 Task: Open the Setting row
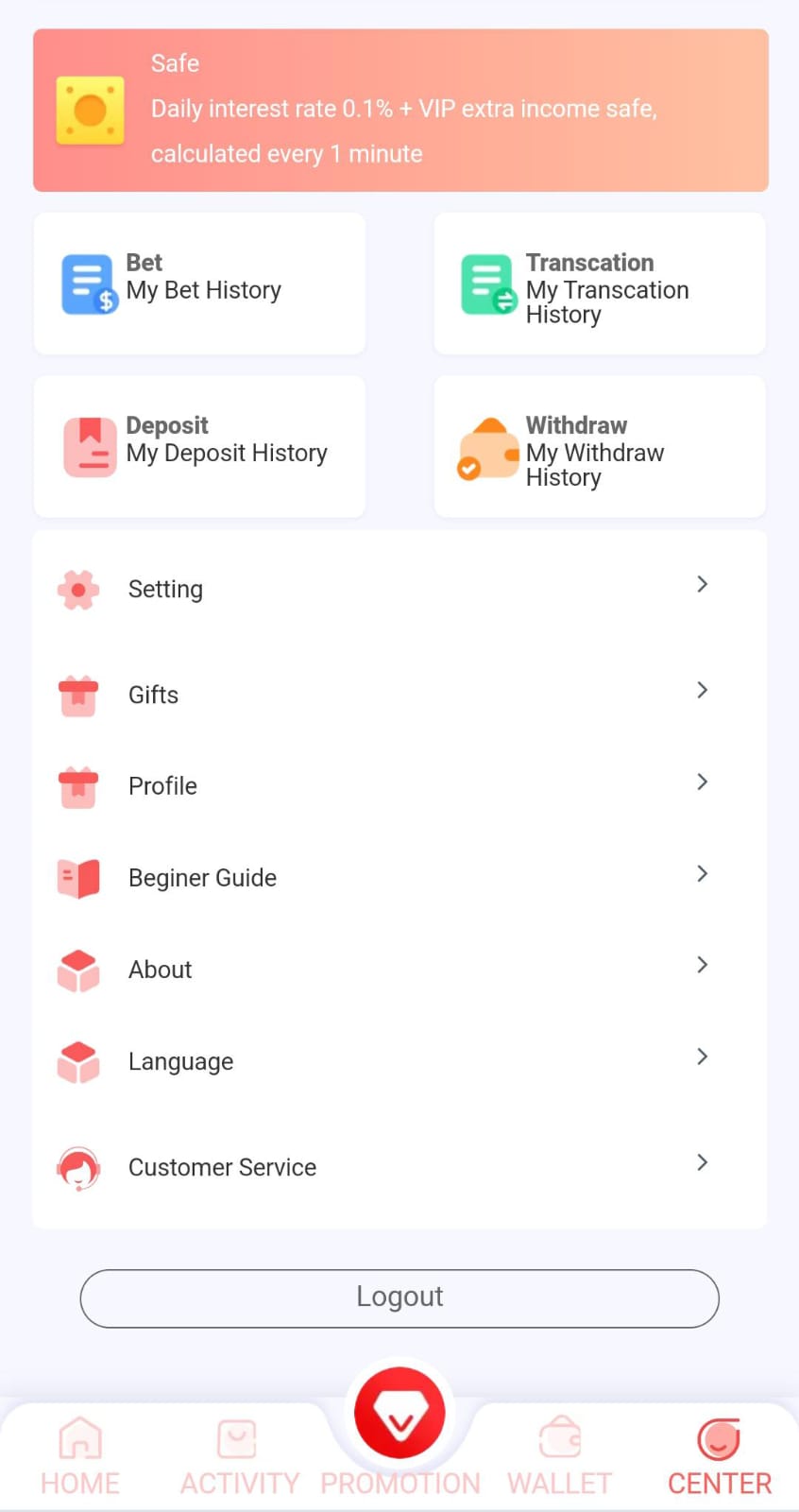pyautogui.click(x=399, y=589)
